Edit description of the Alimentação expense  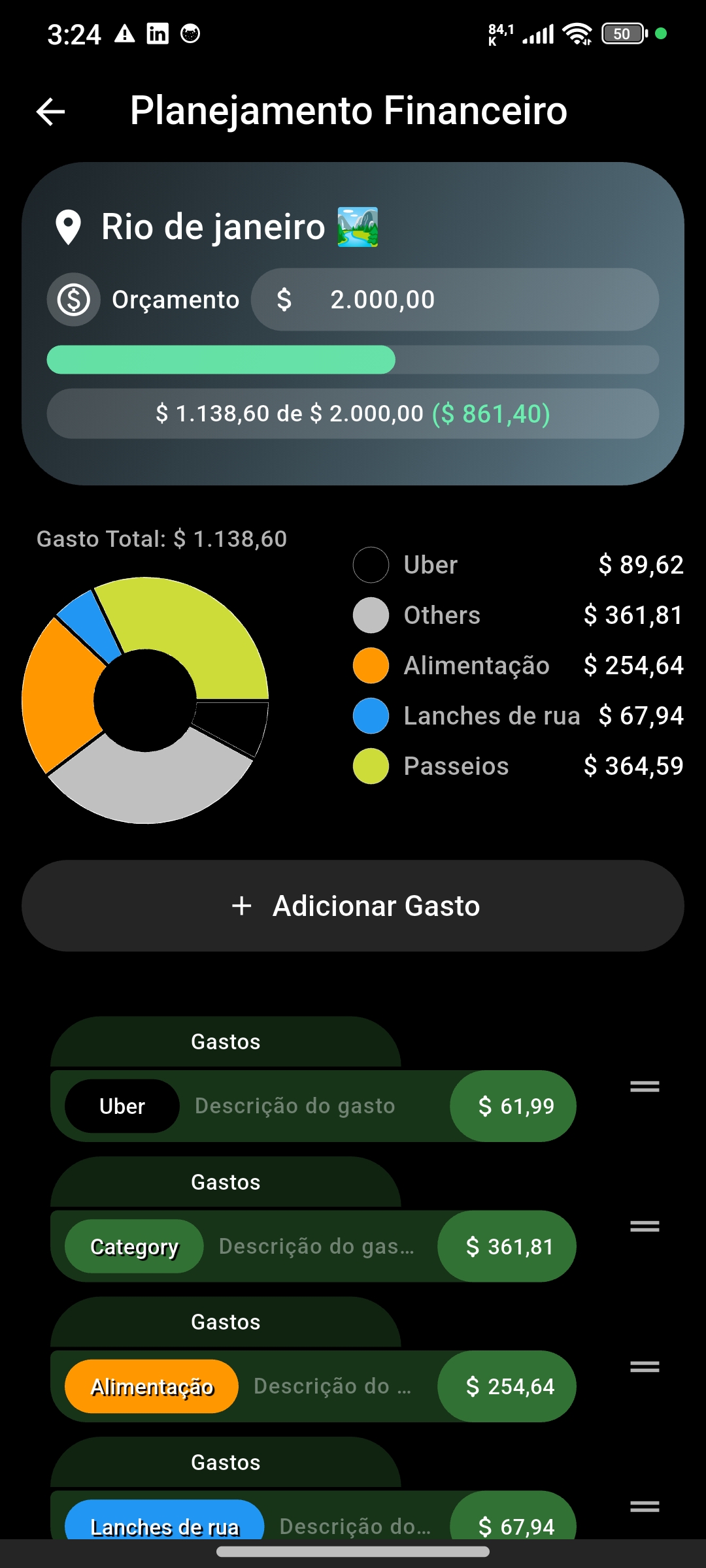click(333, 1386)
